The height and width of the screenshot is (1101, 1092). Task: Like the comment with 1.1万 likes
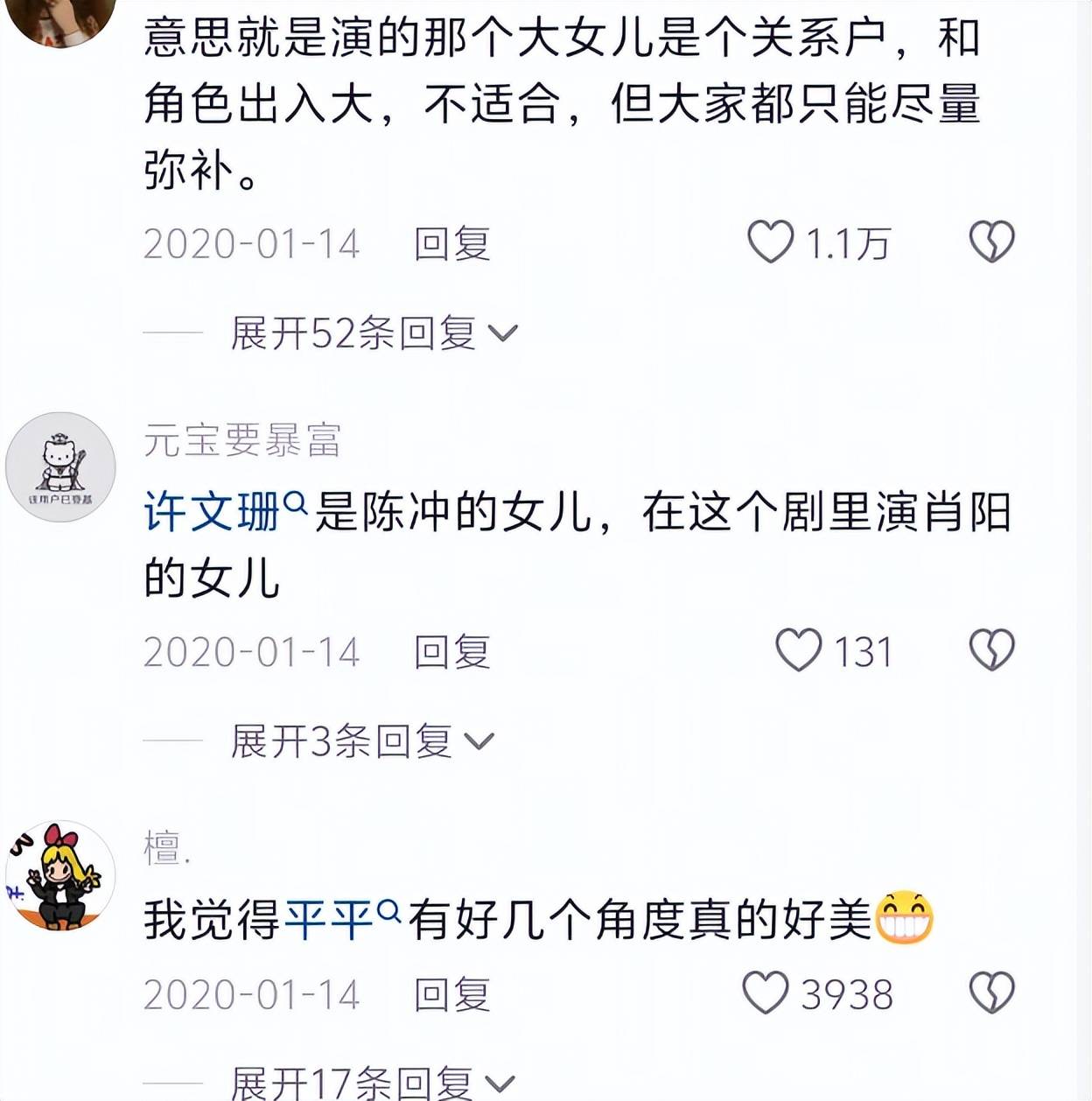click(x=770, y=242)
